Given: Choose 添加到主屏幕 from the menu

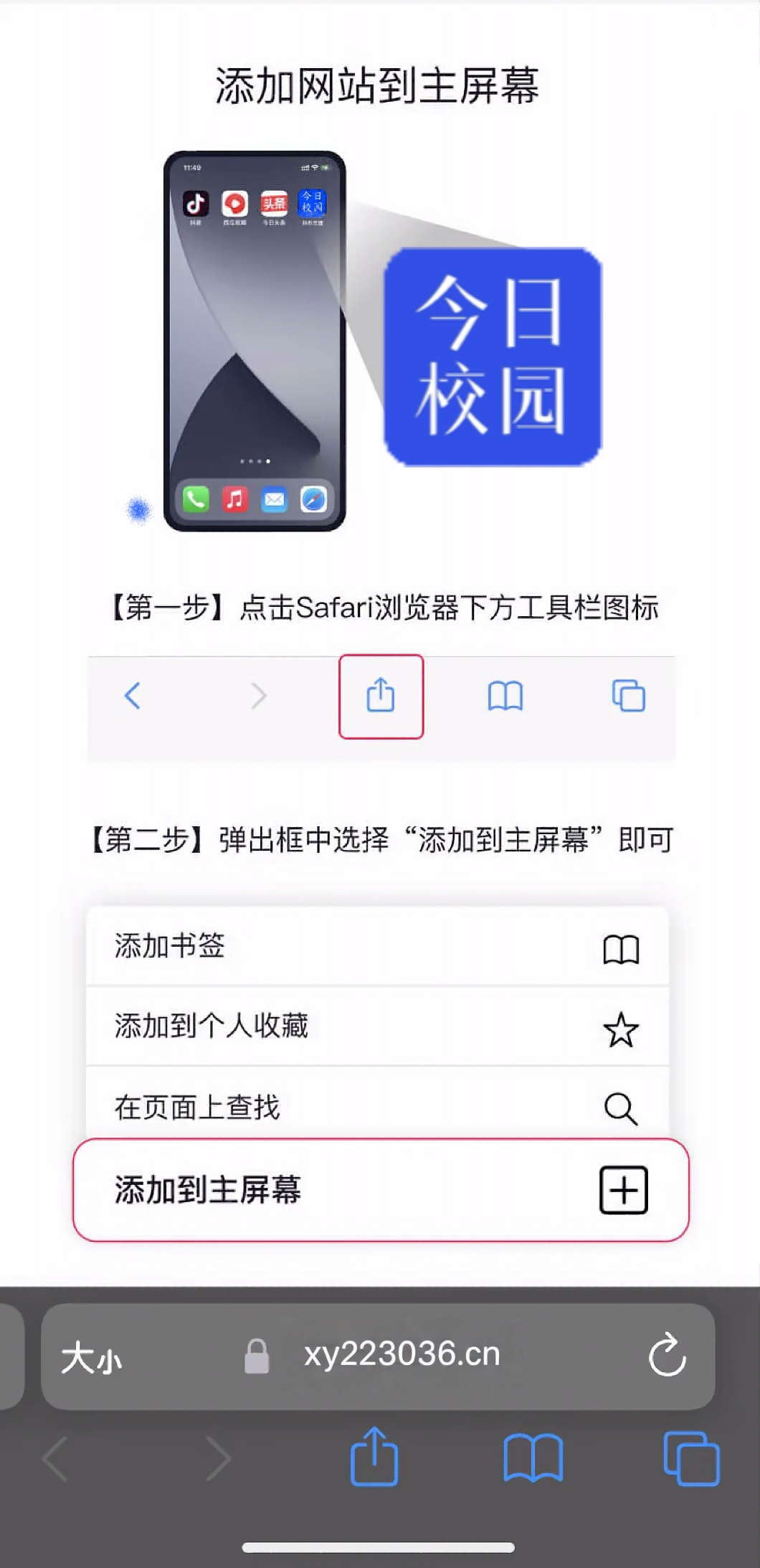Looking at the screenshot, I should point(380,1189).
